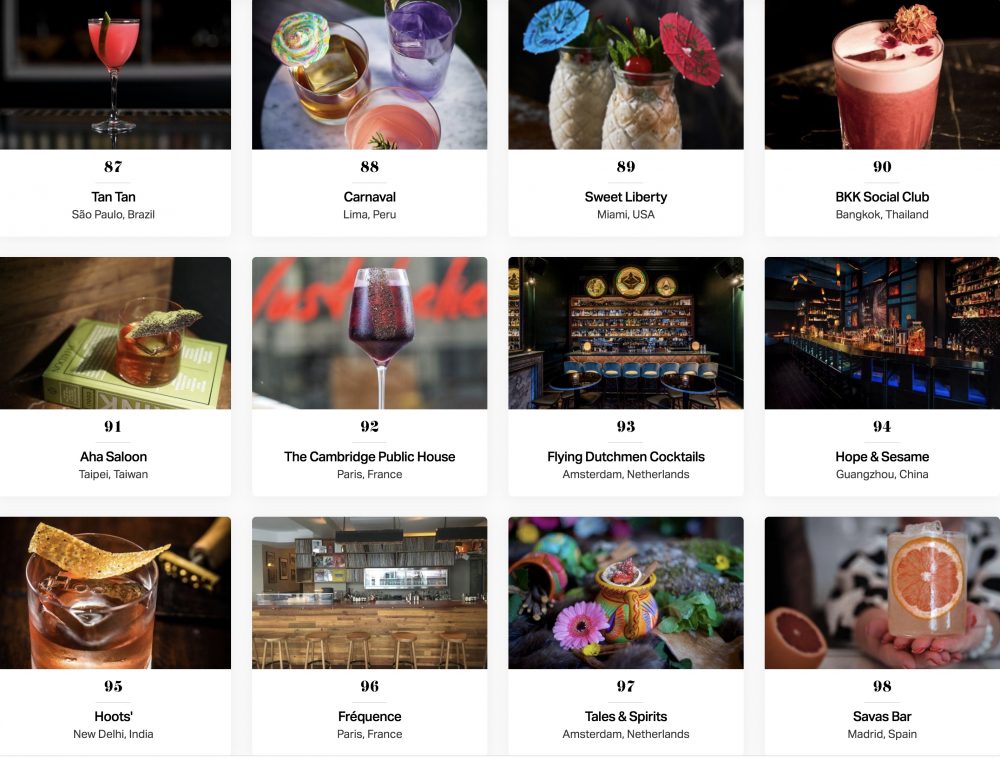The image size is (1000, 759).
Task: Select the Aha Saloon card
Action: click(113, 457)
